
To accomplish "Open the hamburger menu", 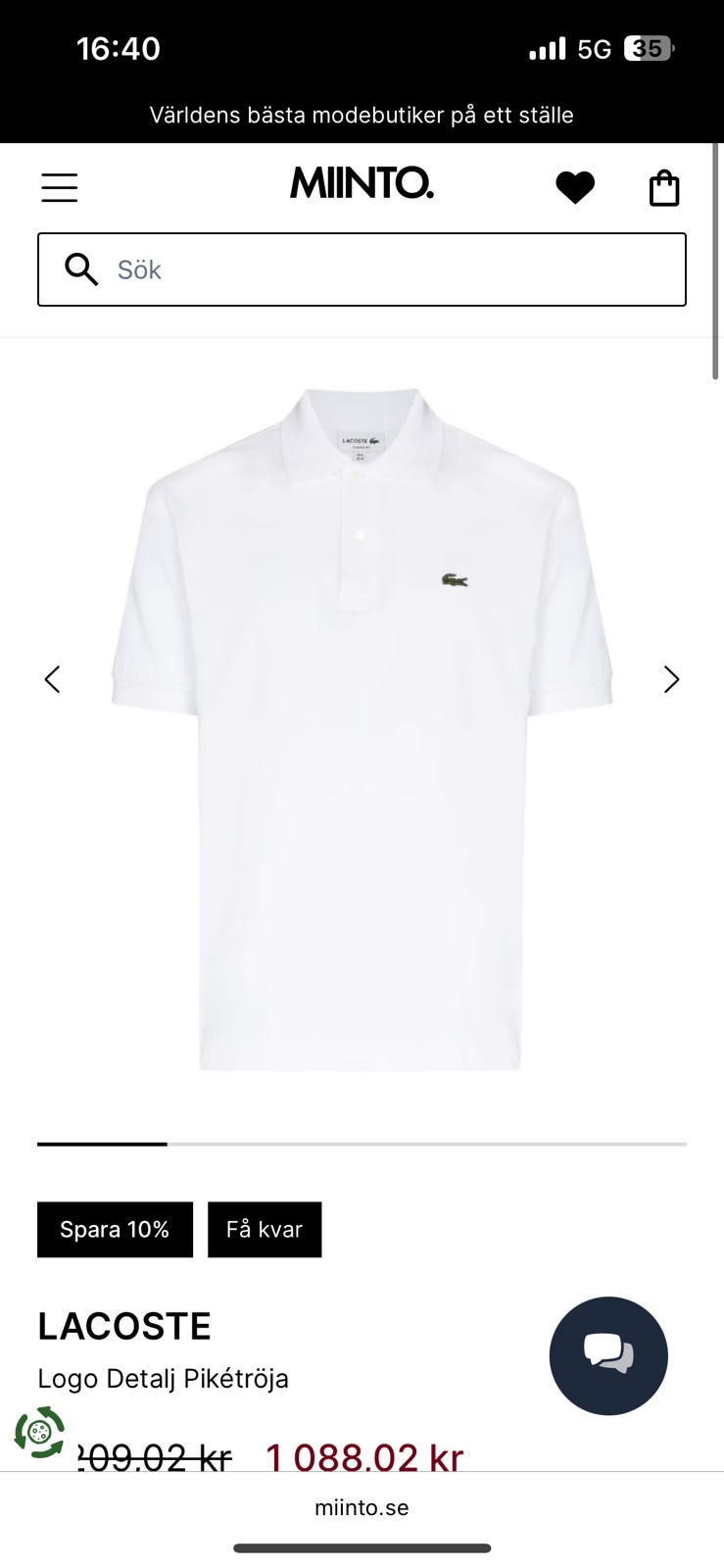I will click(59, 187).
